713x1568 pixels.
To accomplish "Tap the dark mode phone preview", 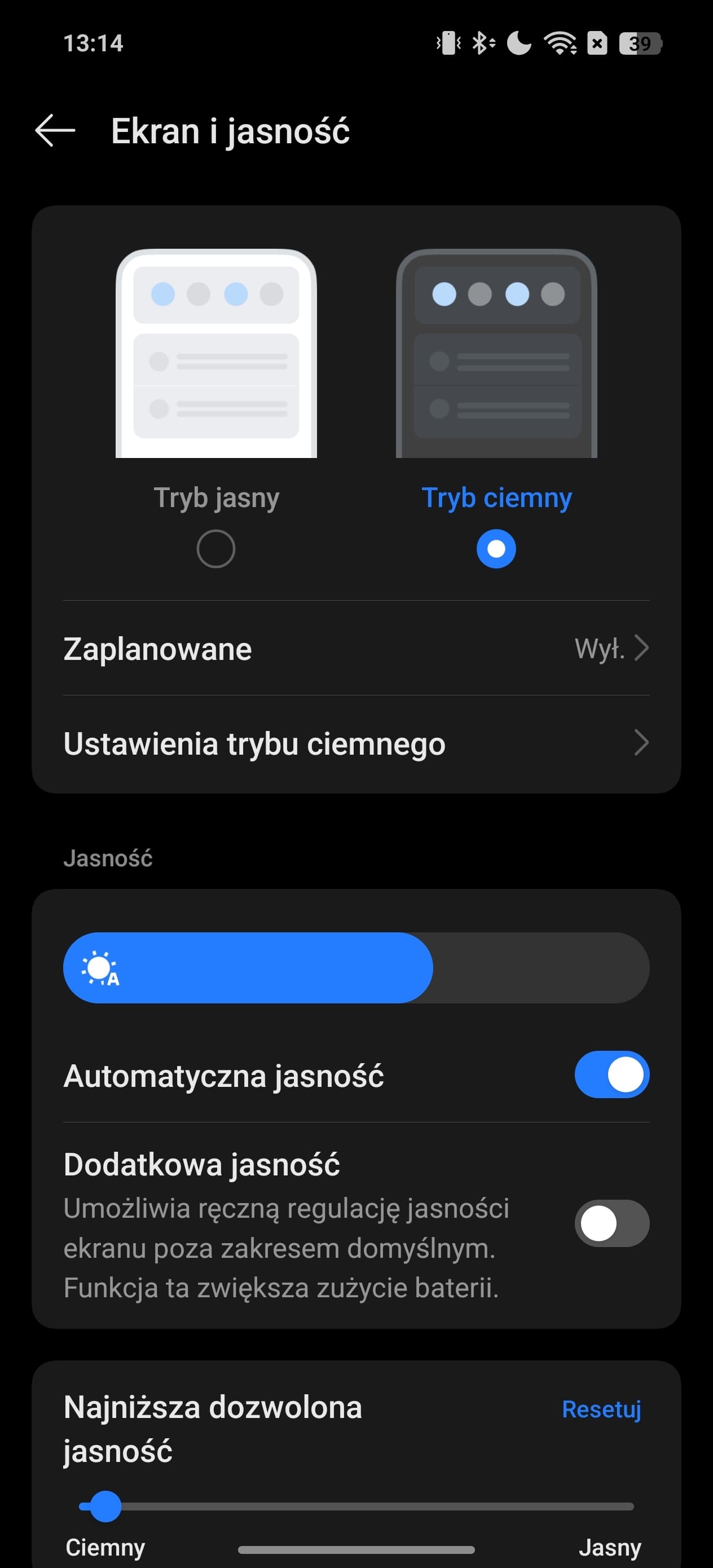I will [496, 353].
